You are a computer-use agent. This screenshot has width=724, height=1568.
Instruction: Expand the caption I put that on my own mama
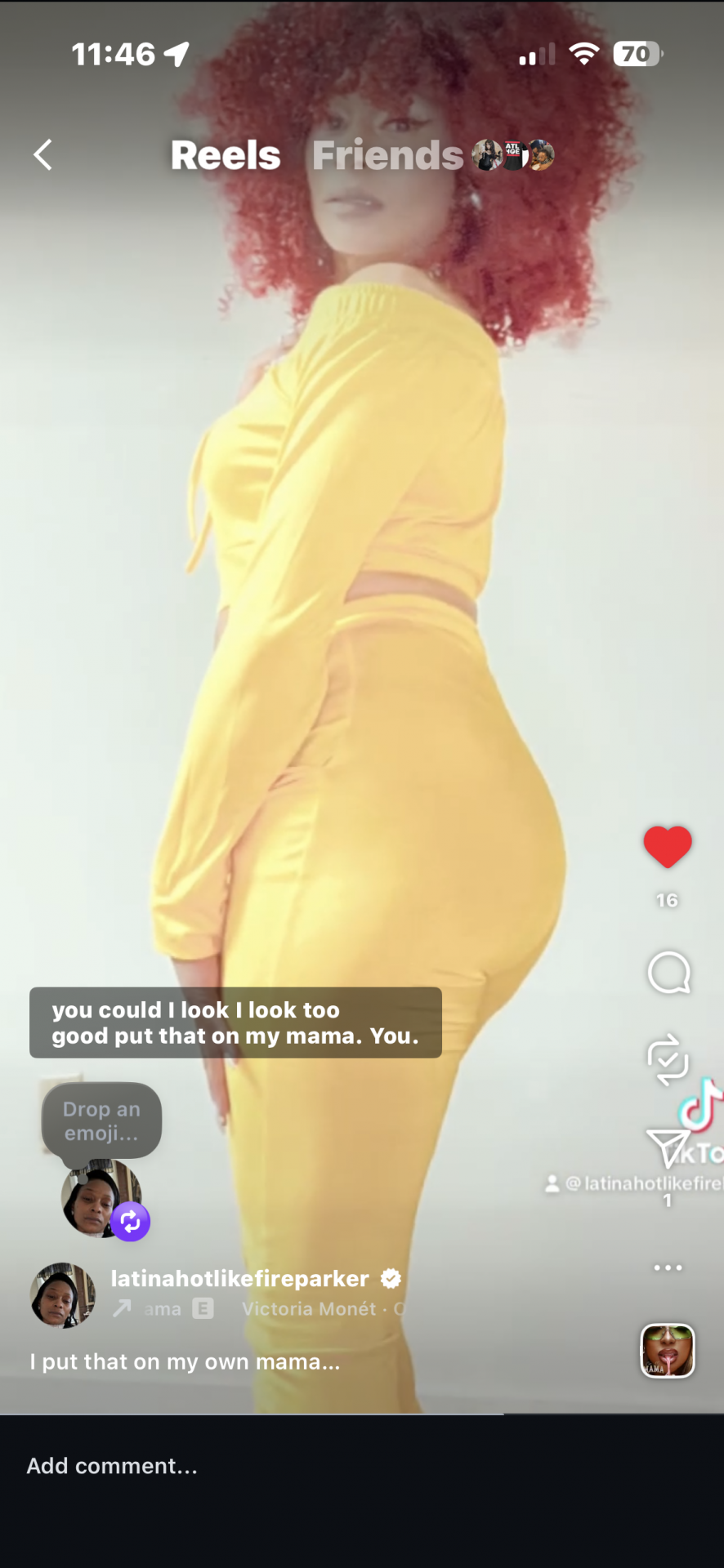[x=185, y=1361]
